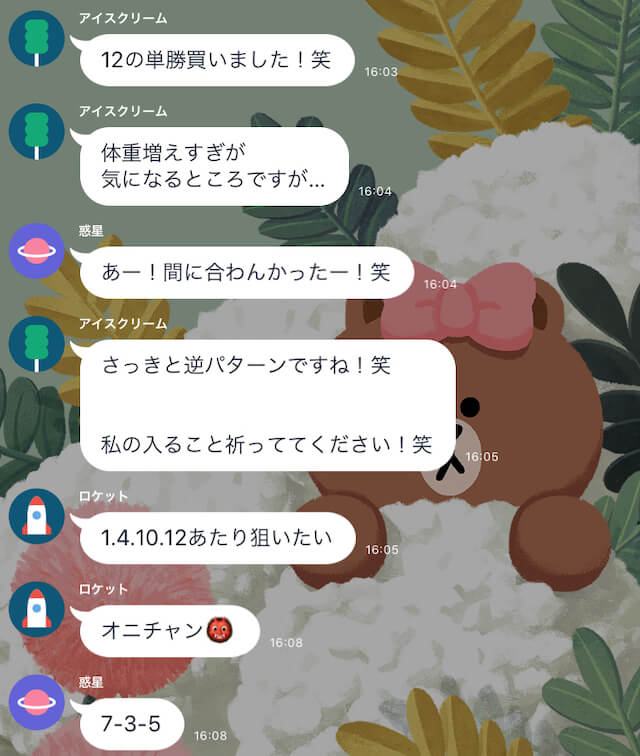This screenshot has height=756, width=640.
Task: Open ロケット's avatar next to オニチャン message
Action: [36, 609]
